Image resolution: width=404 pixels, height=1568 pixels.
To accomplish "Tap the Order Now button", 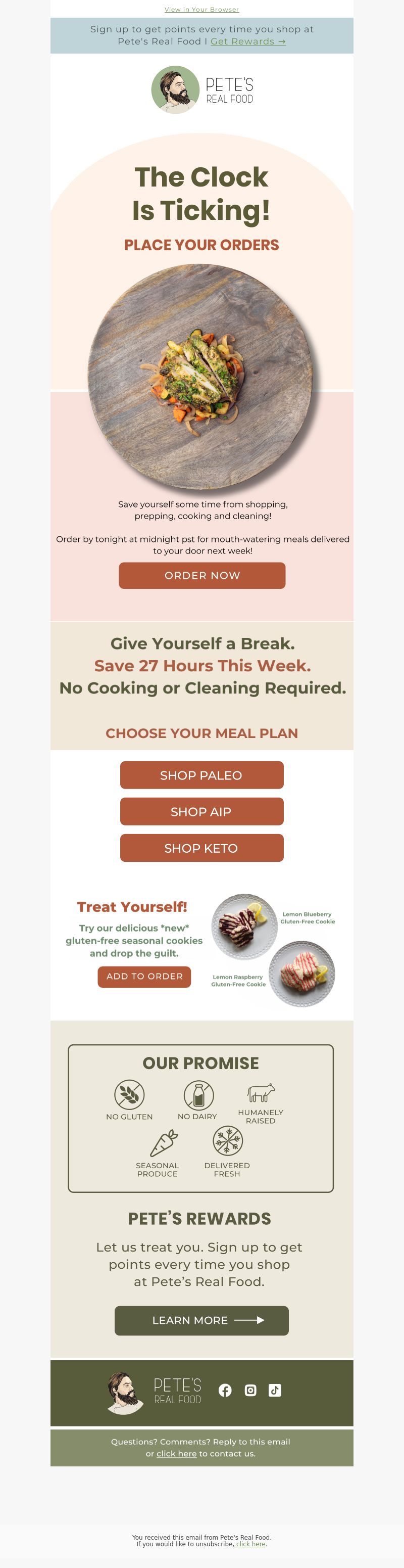I will pyautogui.click(x=202, y=575).
